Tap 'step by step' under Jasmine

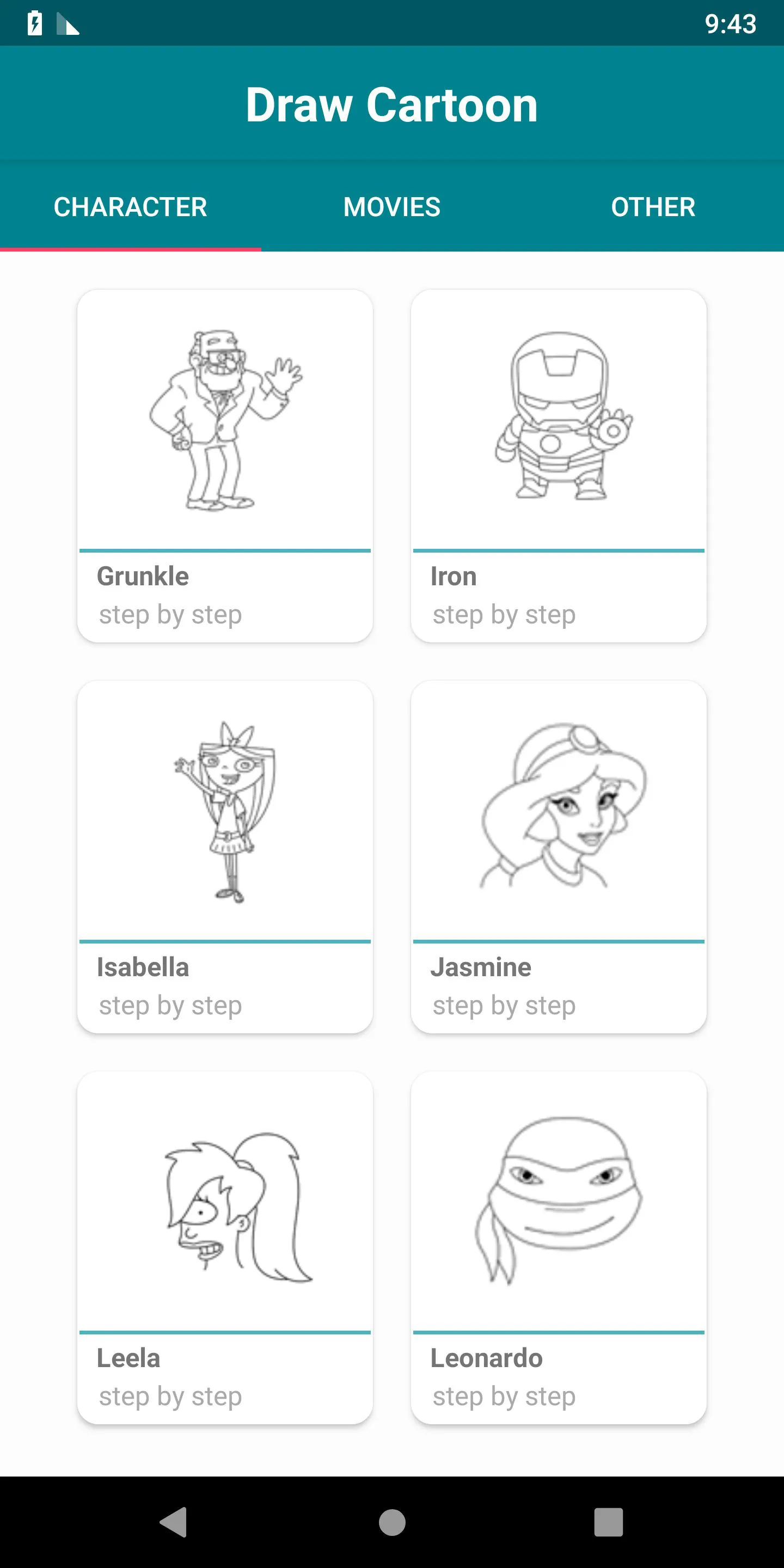coord(504,1005)
